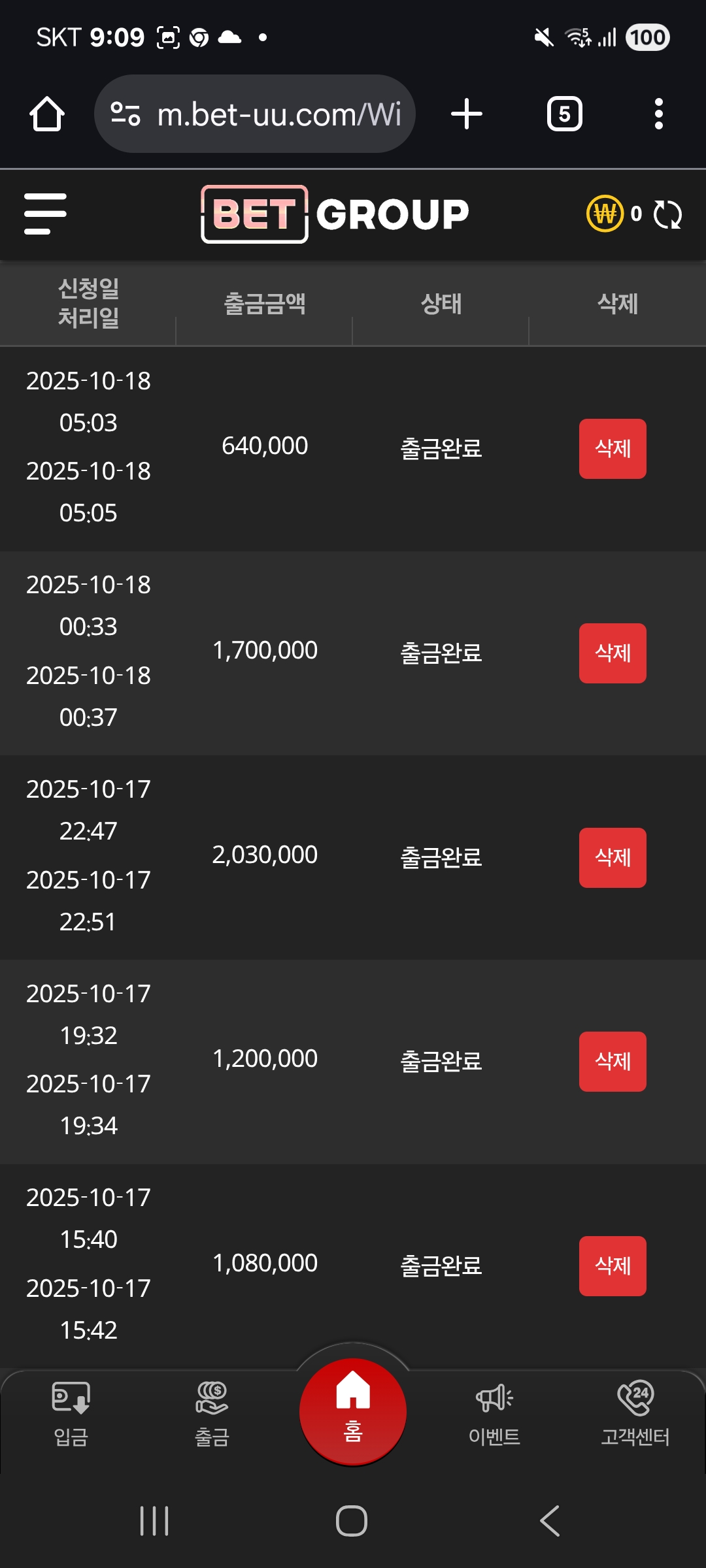Open a new browser tab

tap(467, 114)
